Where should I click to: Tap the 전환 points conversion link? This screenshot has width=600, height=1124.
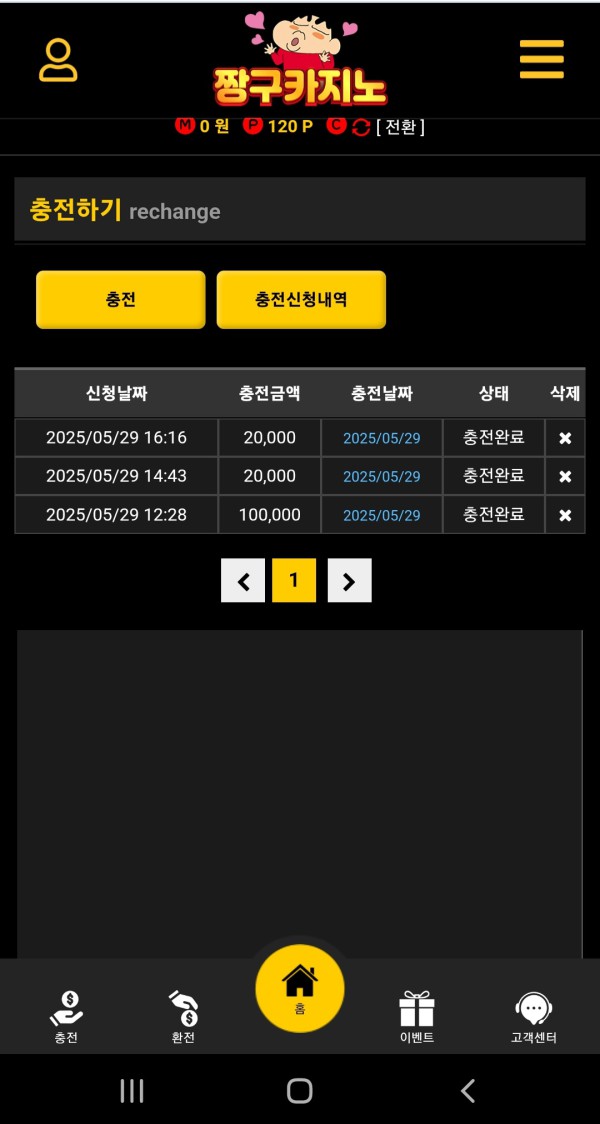click(x=400, y=127)
